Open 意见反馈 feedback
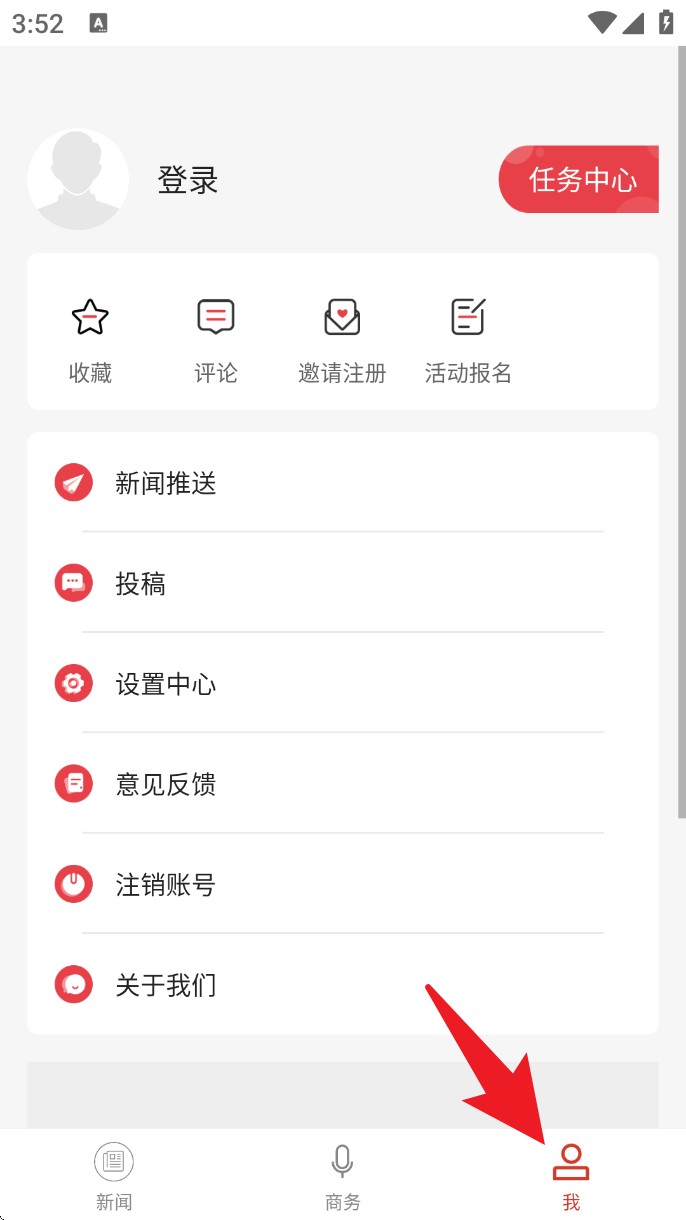The height and width of the screenshot is (1220, 686). coord(342,785)
